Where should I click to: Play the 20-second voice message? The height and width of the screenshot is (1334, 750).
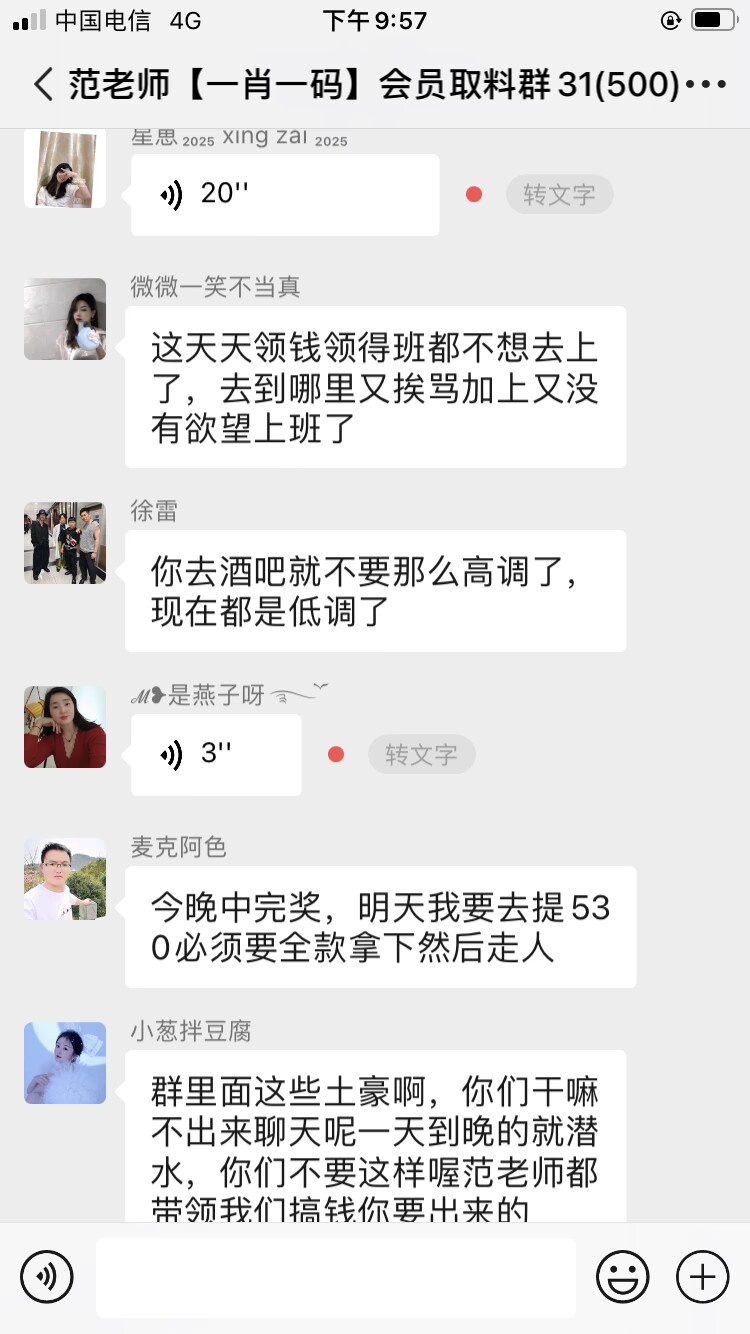[284, 194]
